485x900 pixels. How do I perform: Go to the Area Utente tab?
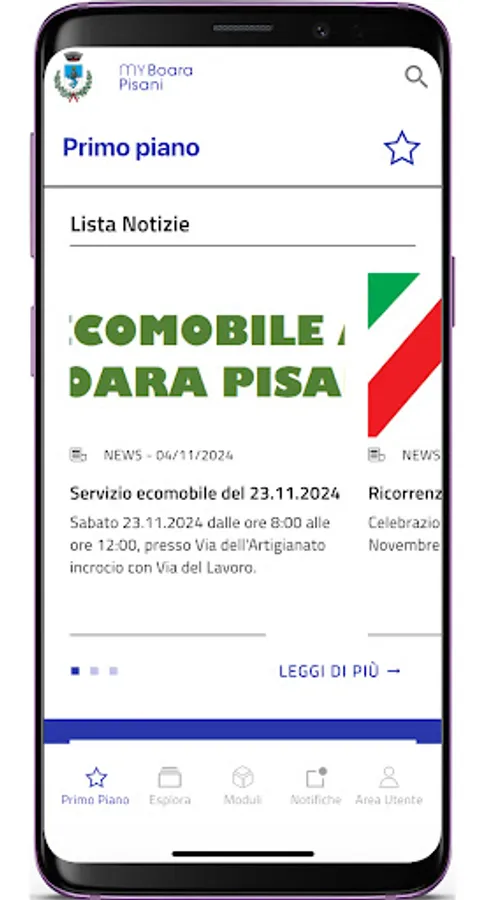point(389,786)
